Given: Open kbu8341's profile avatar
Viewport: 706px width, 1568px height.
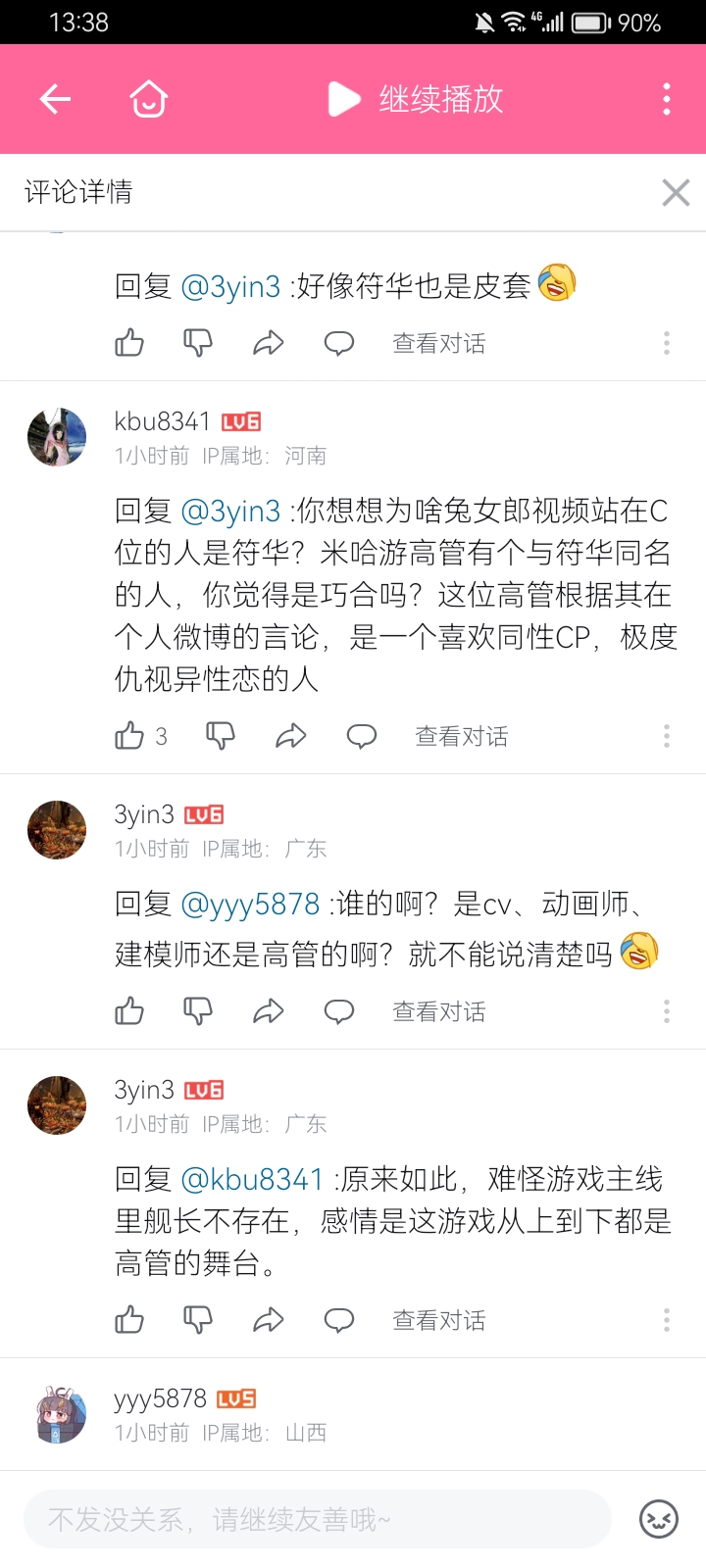Looking at the screenshot, I should 57,437.
